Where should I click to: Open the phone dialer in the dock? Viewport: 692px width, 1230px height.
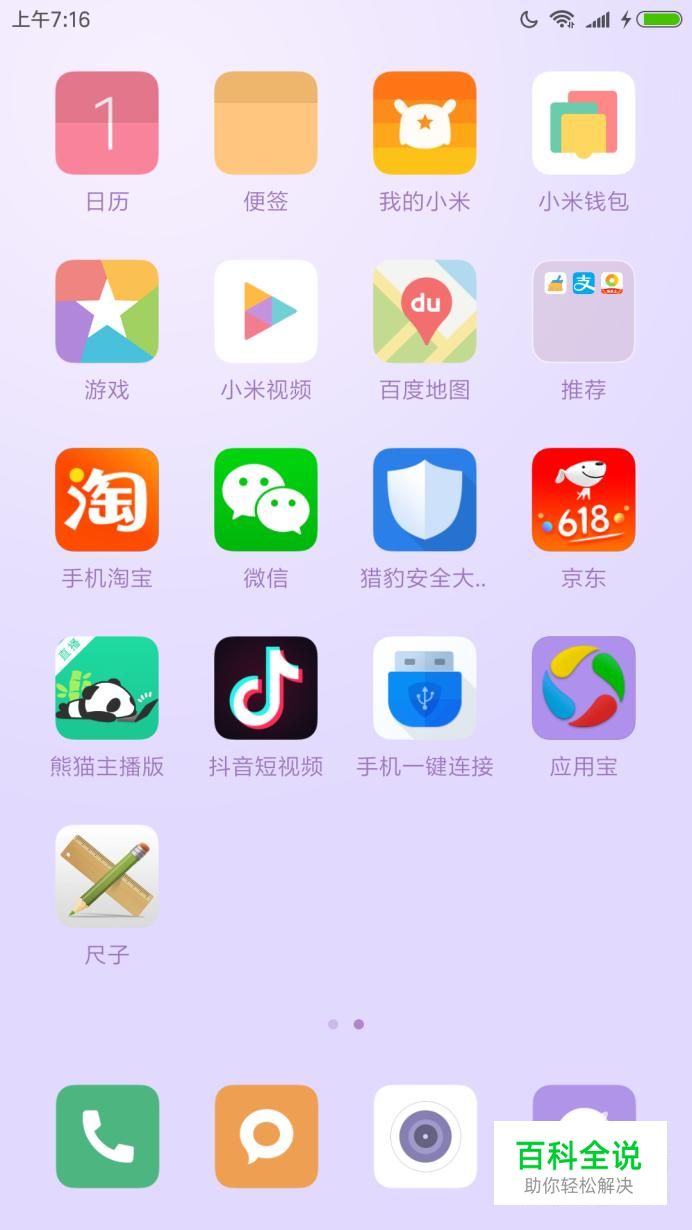point(107,1137)
